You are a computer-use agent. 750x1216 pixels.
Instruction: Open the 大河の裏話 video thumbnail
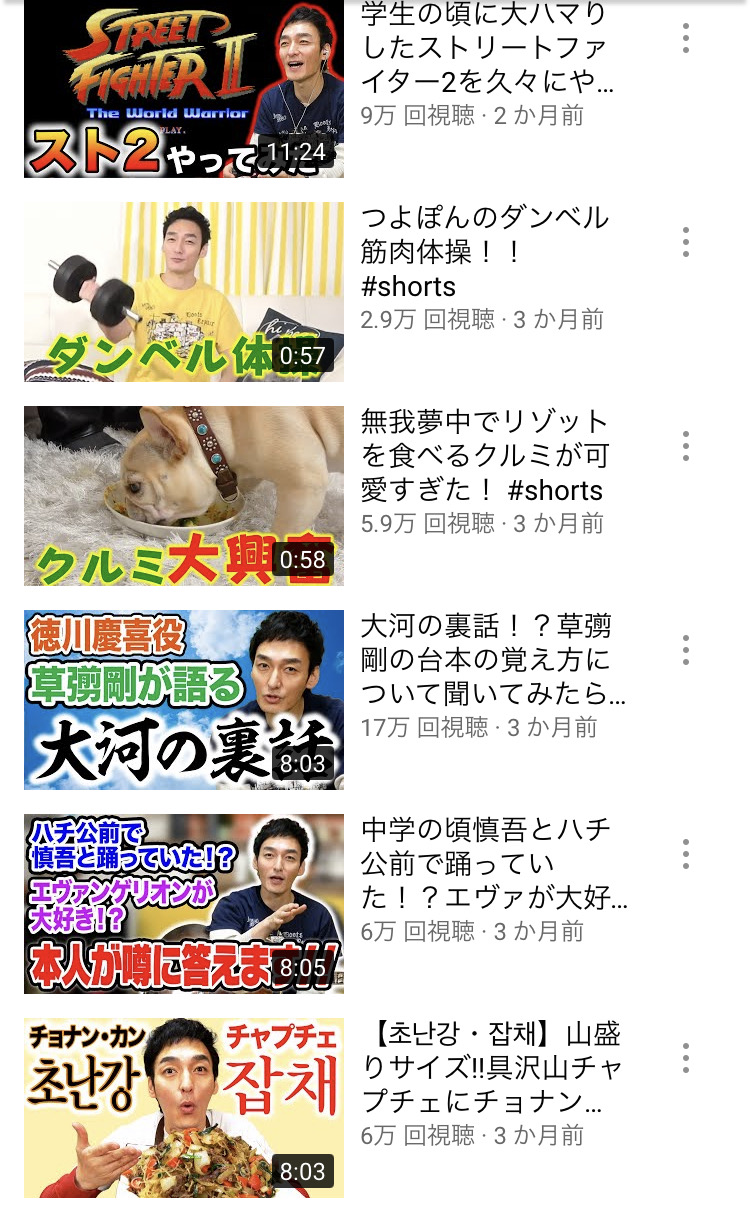click(184, 700)
